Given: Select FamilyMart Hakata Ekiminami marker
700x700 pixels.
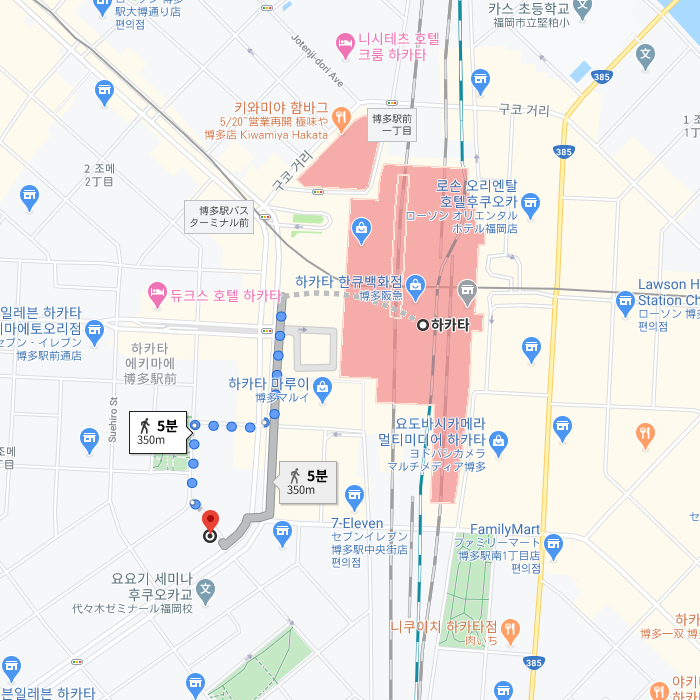Looking at the screenshot, I should (x=553, y=543).
